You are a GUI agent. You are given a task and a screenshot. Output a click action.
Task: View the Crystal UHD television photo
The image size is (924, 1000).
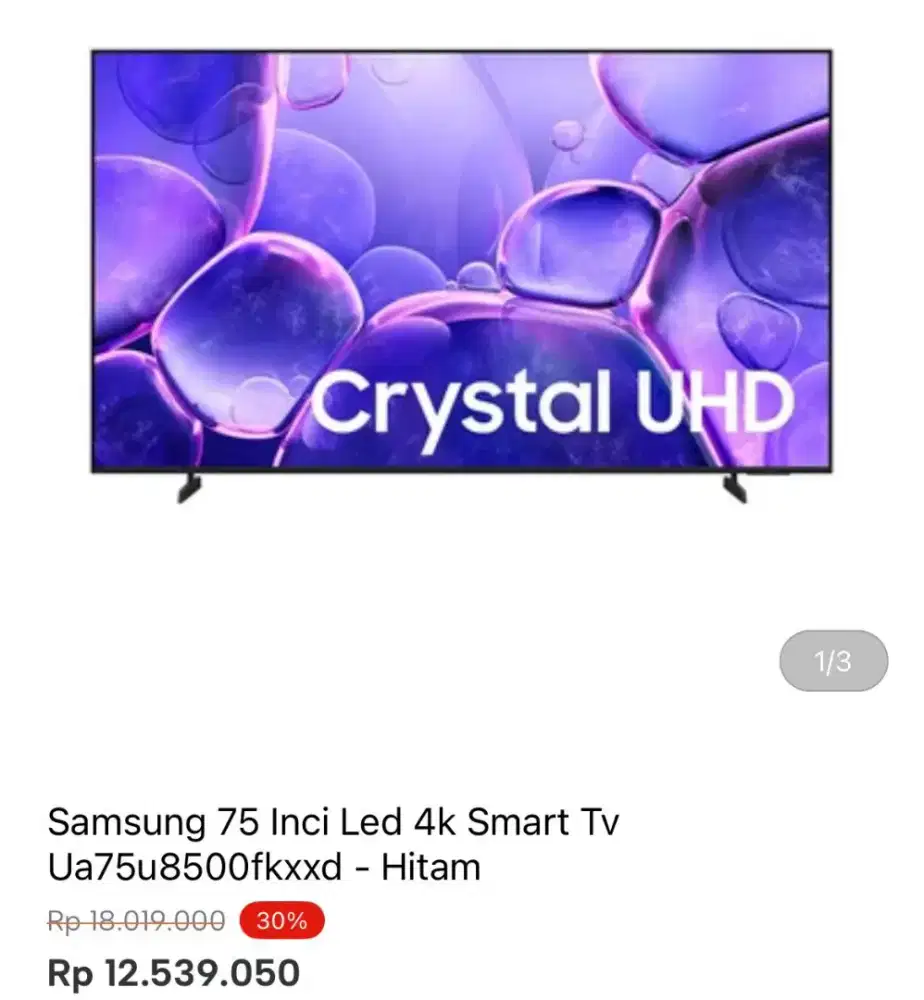pos(460,270)
